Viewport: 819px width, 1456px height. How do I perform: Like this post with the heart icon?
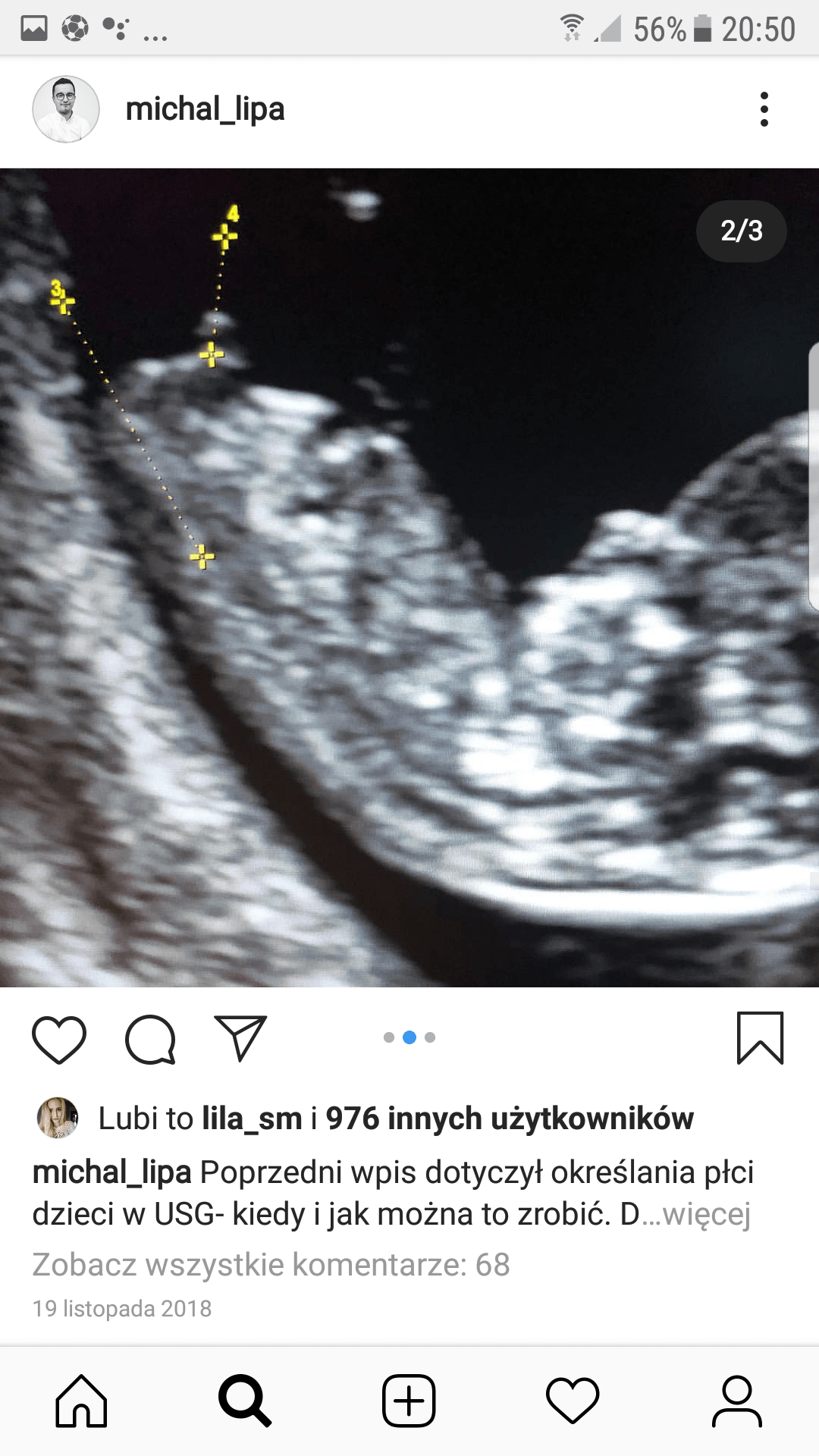[59, 1038]
